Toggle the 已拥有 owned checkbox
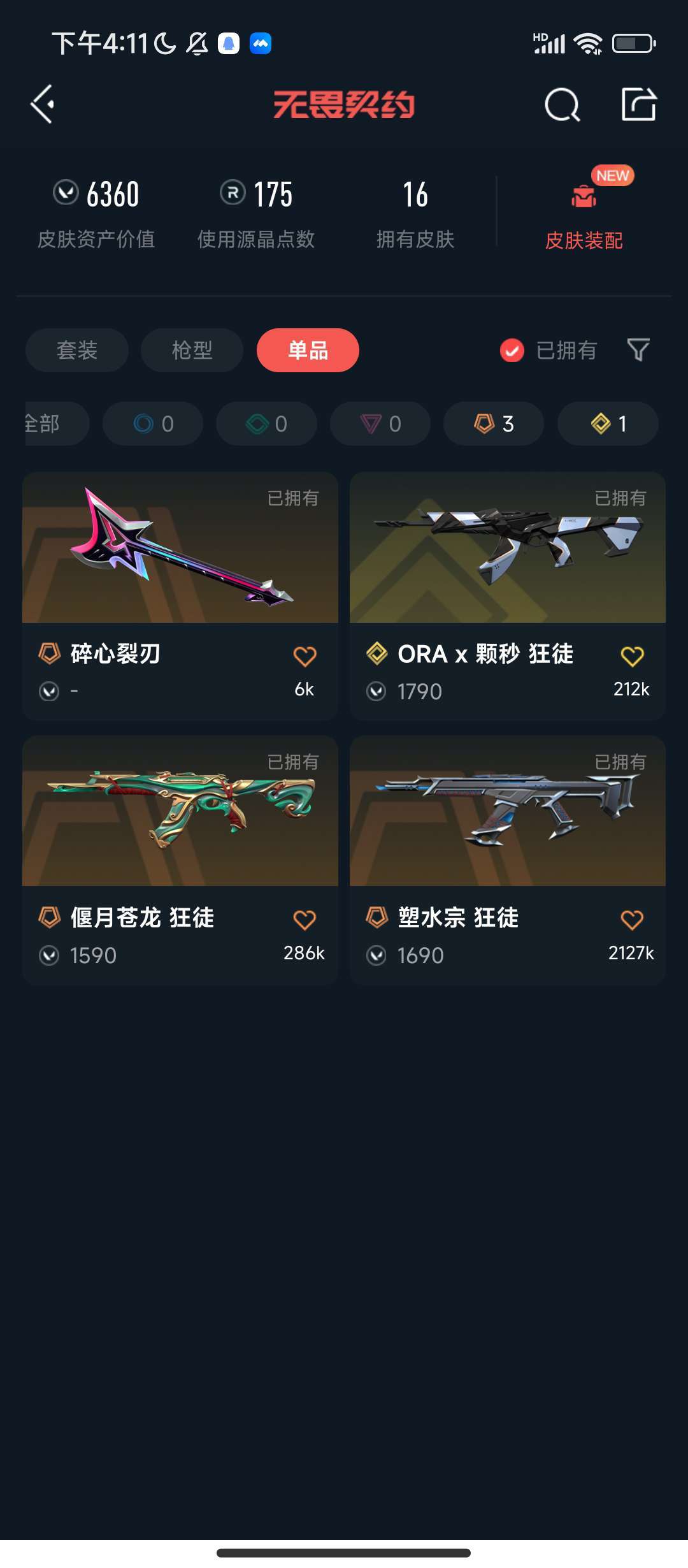This screenshot has width=688, height=1568. click(x=512, y=350)
